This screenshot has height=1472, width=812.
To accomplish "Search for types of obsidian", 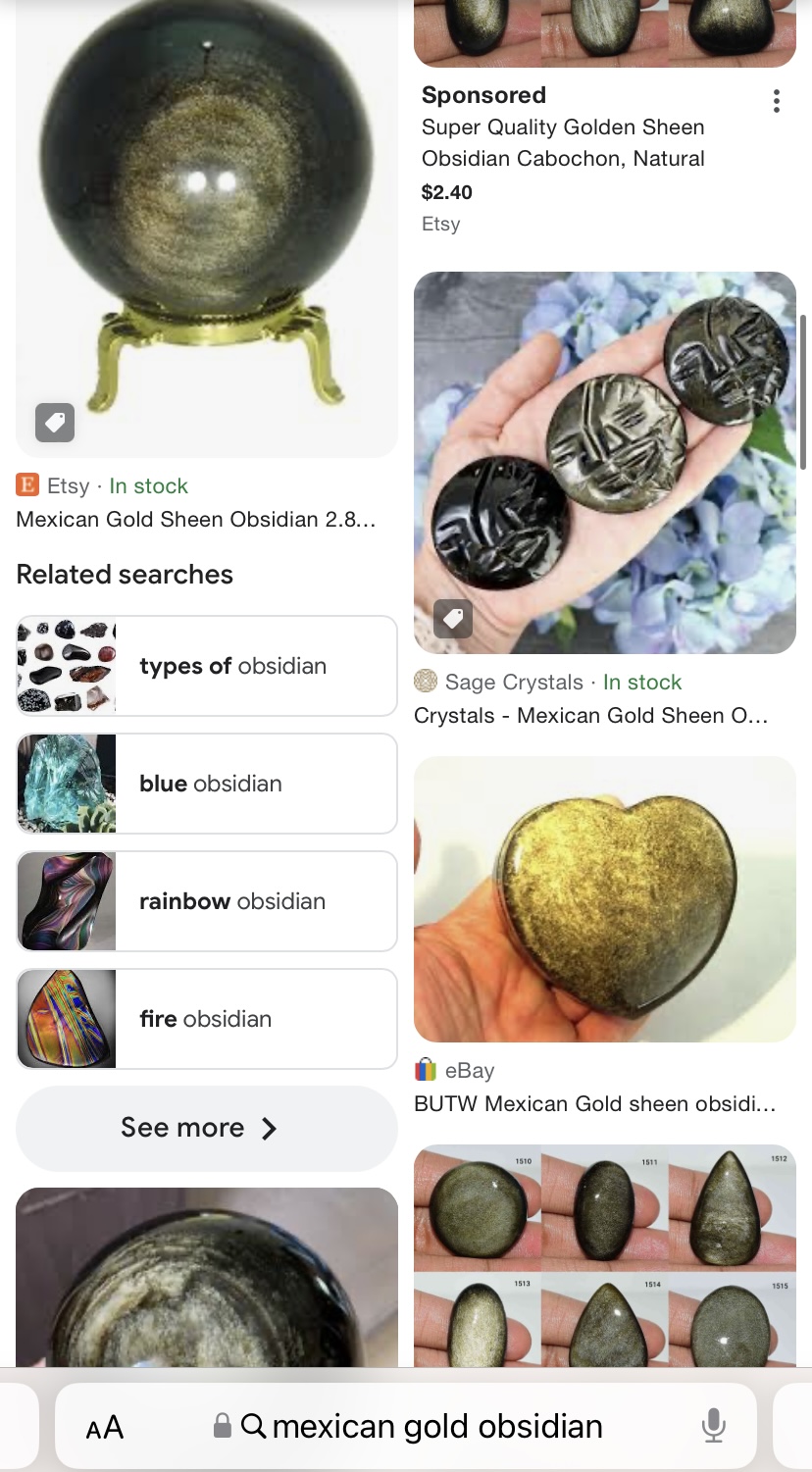I will pos(207,666).
